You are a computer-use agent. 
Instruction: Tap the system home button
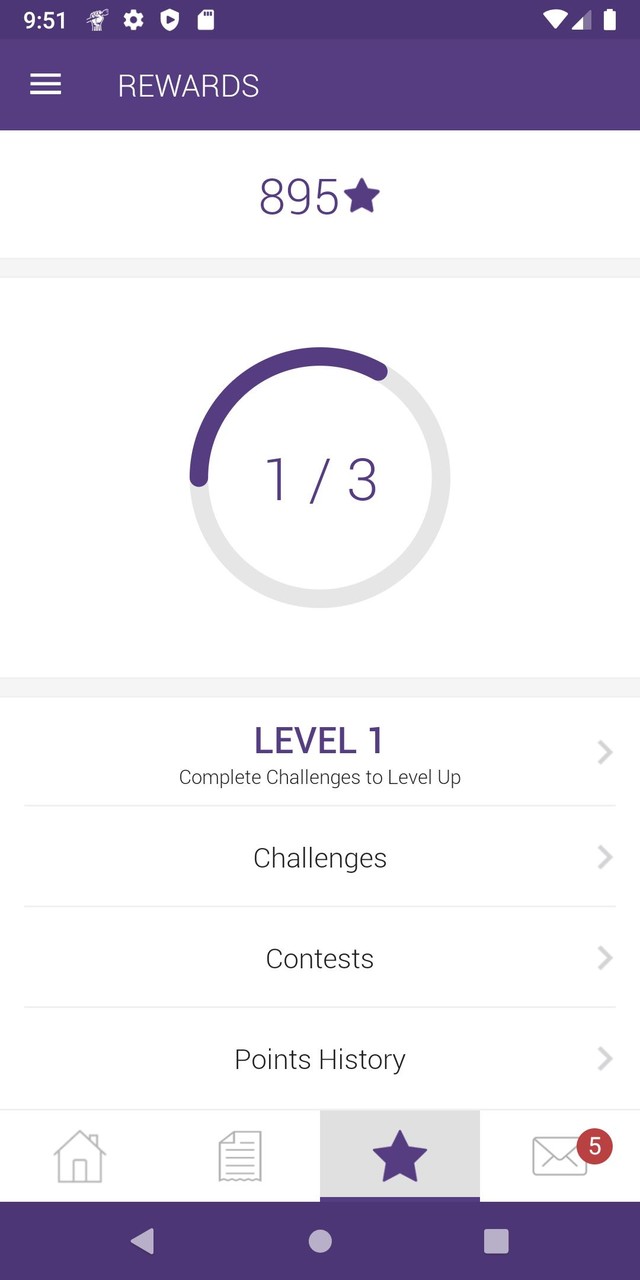[320, 1241]
